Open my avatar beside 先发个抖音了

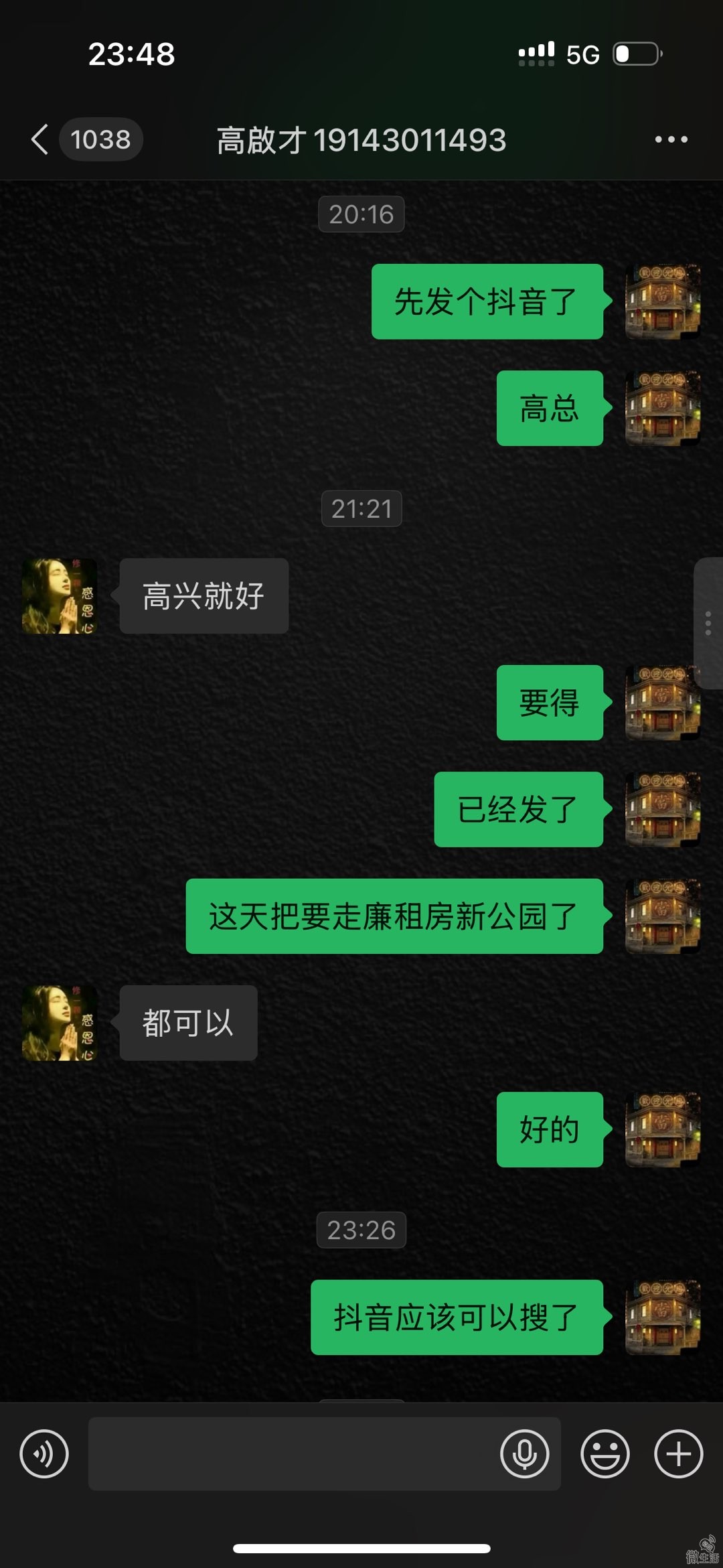pos(662,301)
